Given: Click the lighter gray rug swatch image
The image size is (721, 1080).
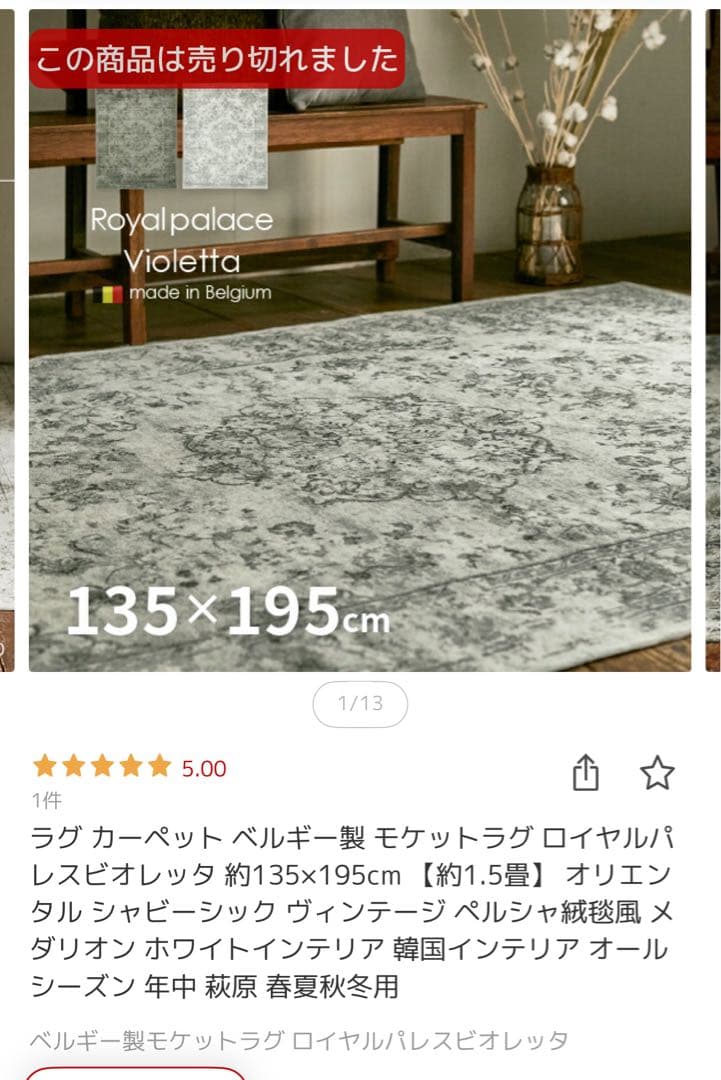Looking at the screenshot, I should (x=222, y=137).
